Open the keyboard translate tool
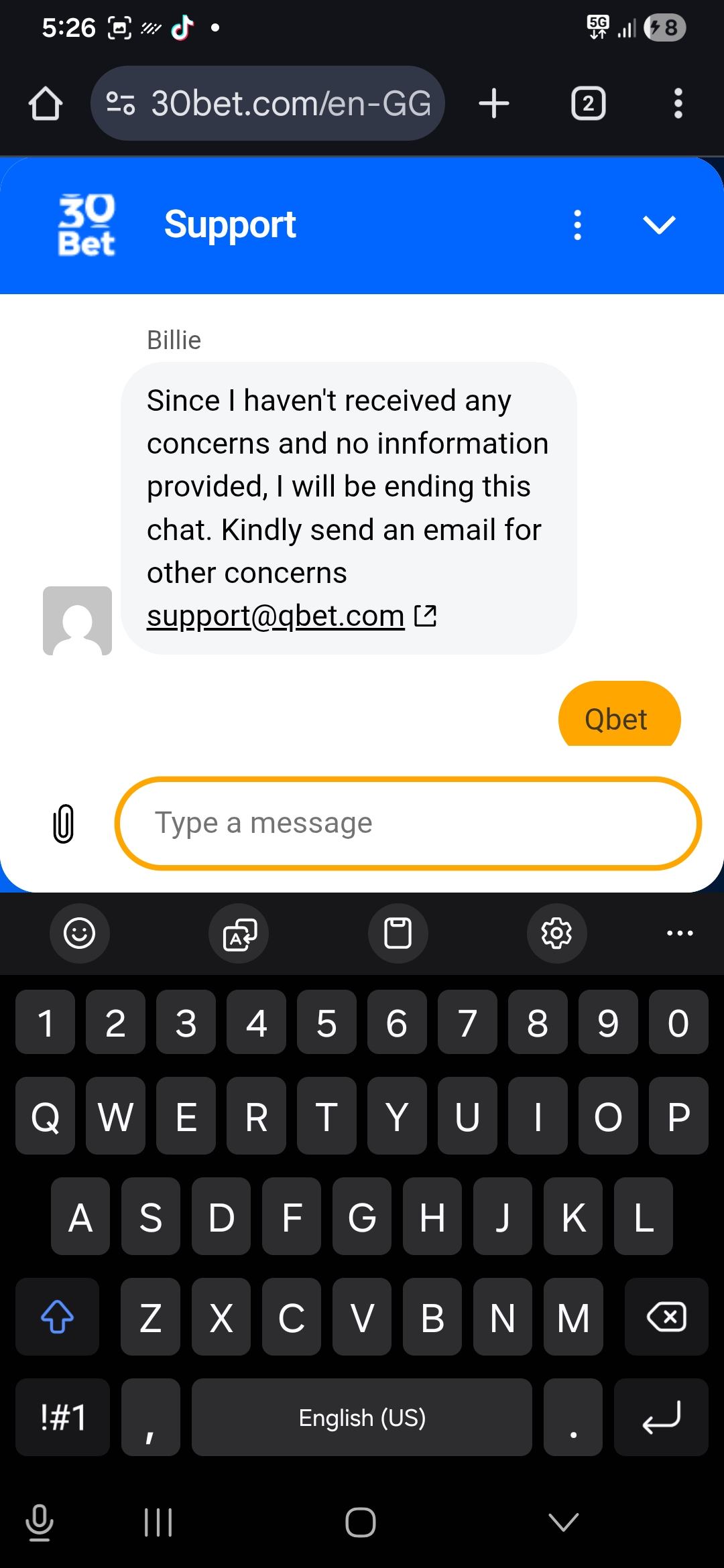 click(x=239, y=933)
